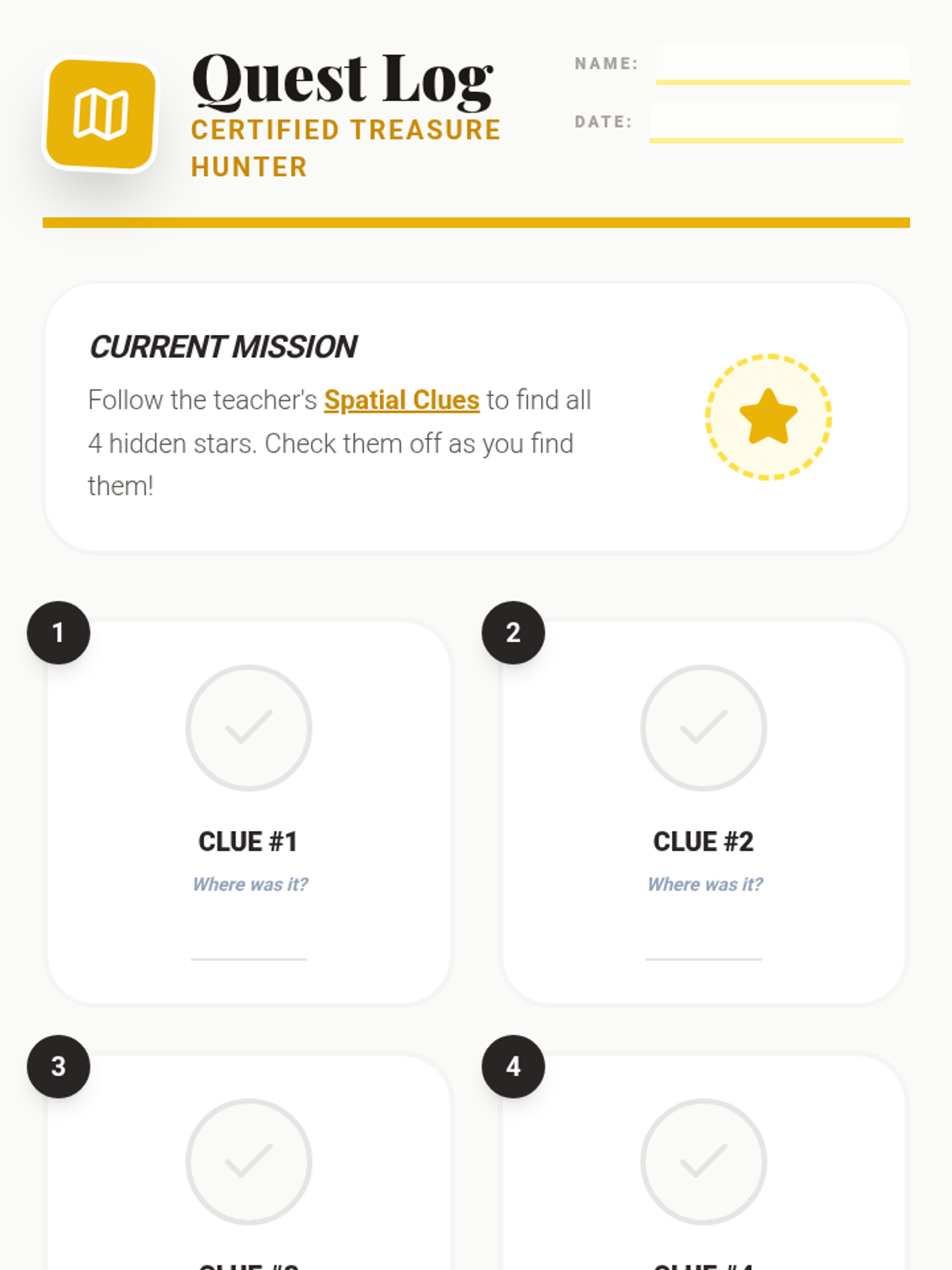Image resolution: width=952 pixels, height=1270 pixels.
Task: Tap the Date input field
Action: point(776,122)
